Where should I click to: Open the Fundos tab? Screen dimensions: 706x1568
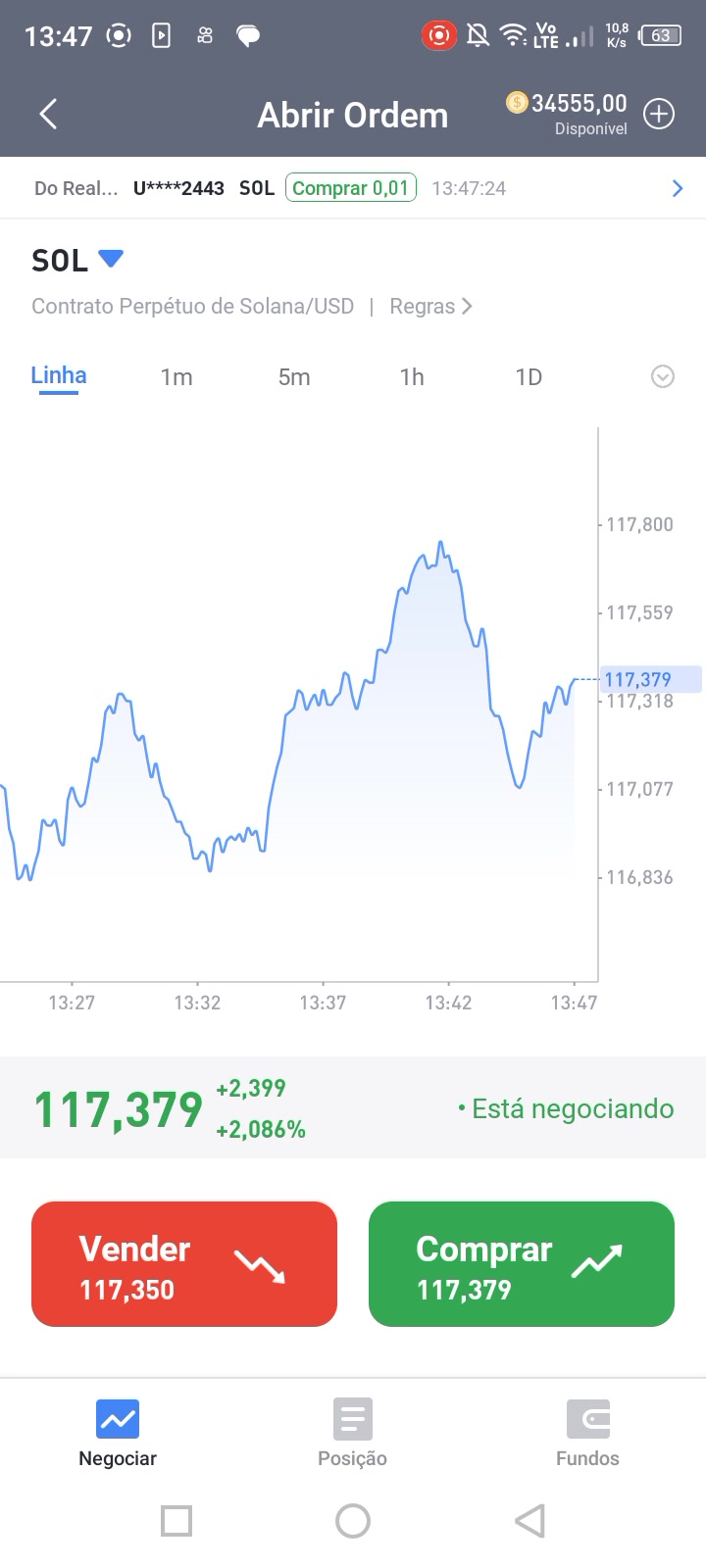tap(587, 1433)
